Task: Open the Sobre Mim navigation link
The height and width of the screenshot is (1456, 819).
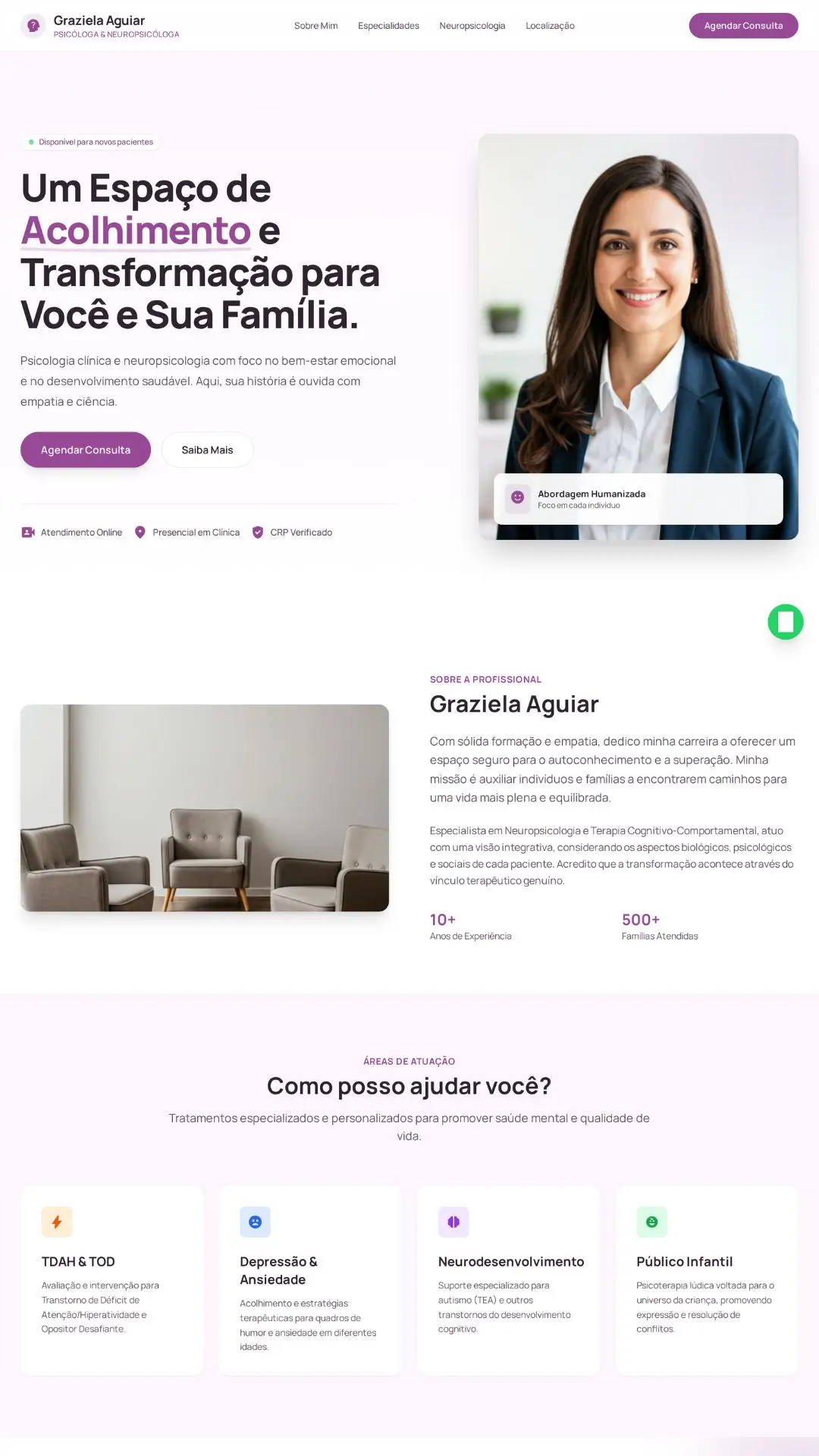Action: point(315,26)
